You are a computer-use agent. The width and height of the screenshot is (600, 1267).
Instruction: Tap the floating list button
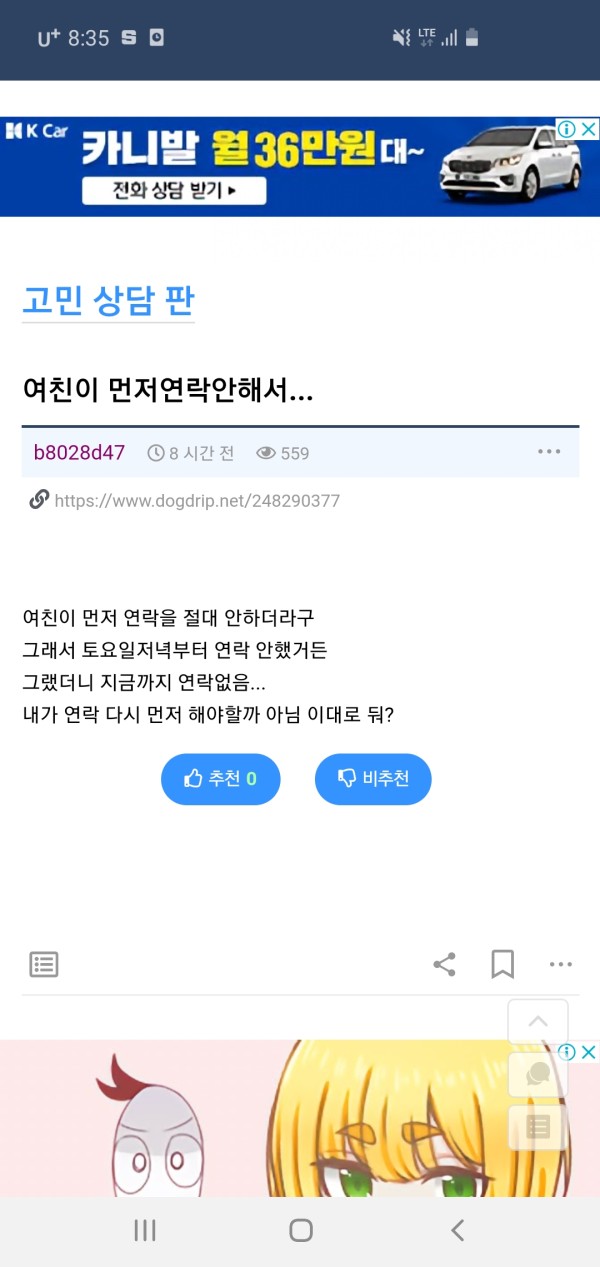tap(538, 1127)
